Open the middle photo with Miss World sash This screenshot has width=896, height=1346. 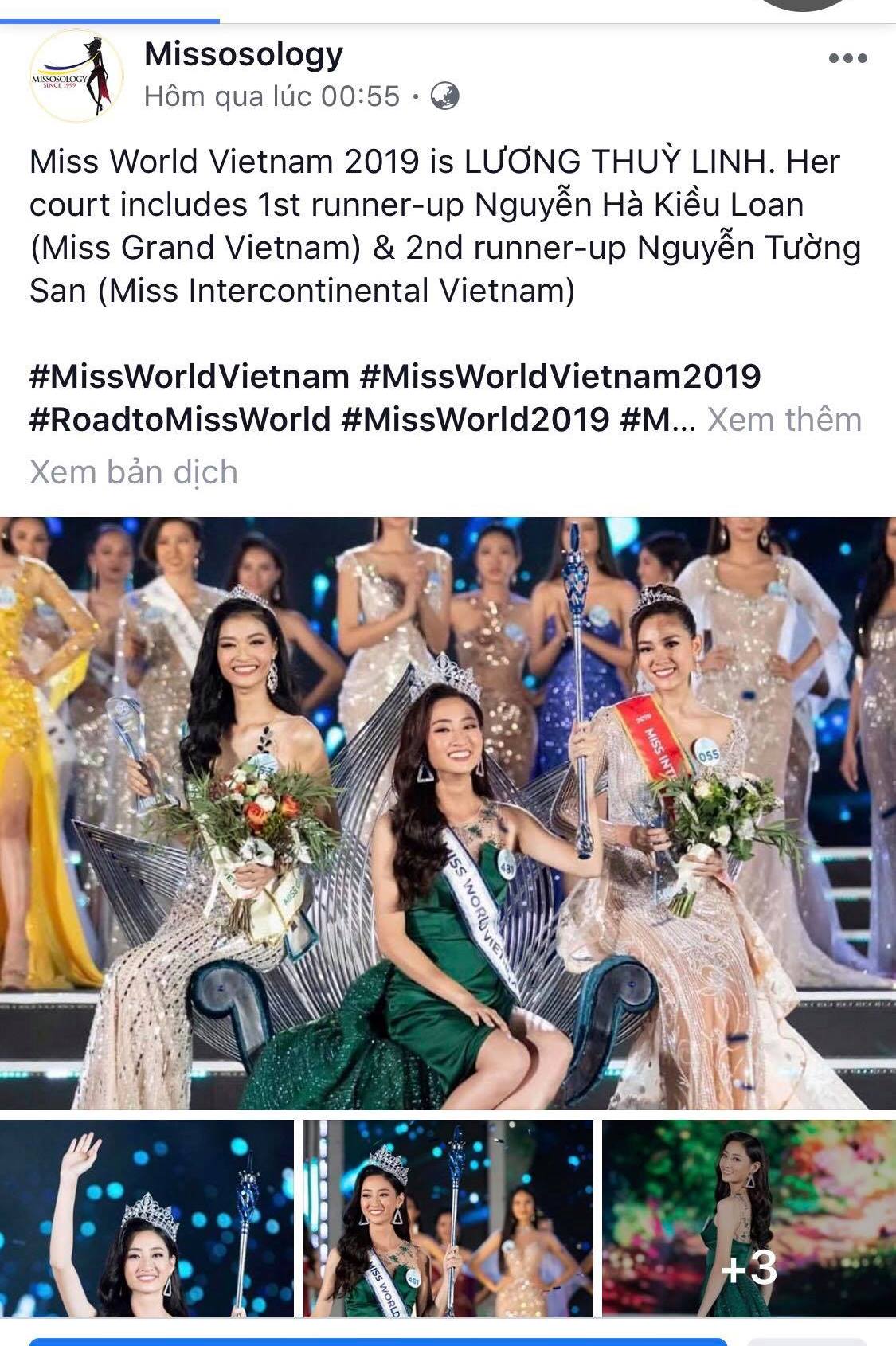coord(448,1219)
